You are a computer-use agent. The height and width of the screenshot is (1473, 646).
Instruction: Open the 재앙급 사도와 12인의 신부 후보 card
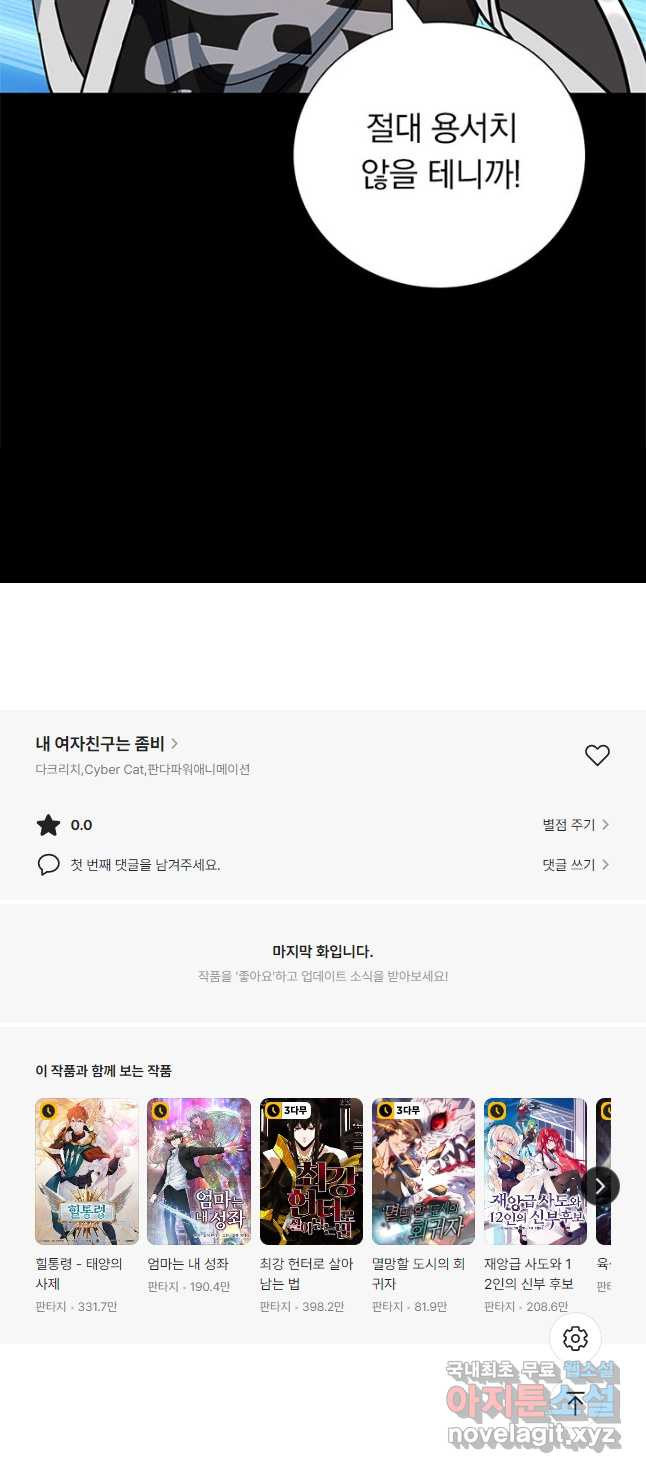tap(535, 1206)
